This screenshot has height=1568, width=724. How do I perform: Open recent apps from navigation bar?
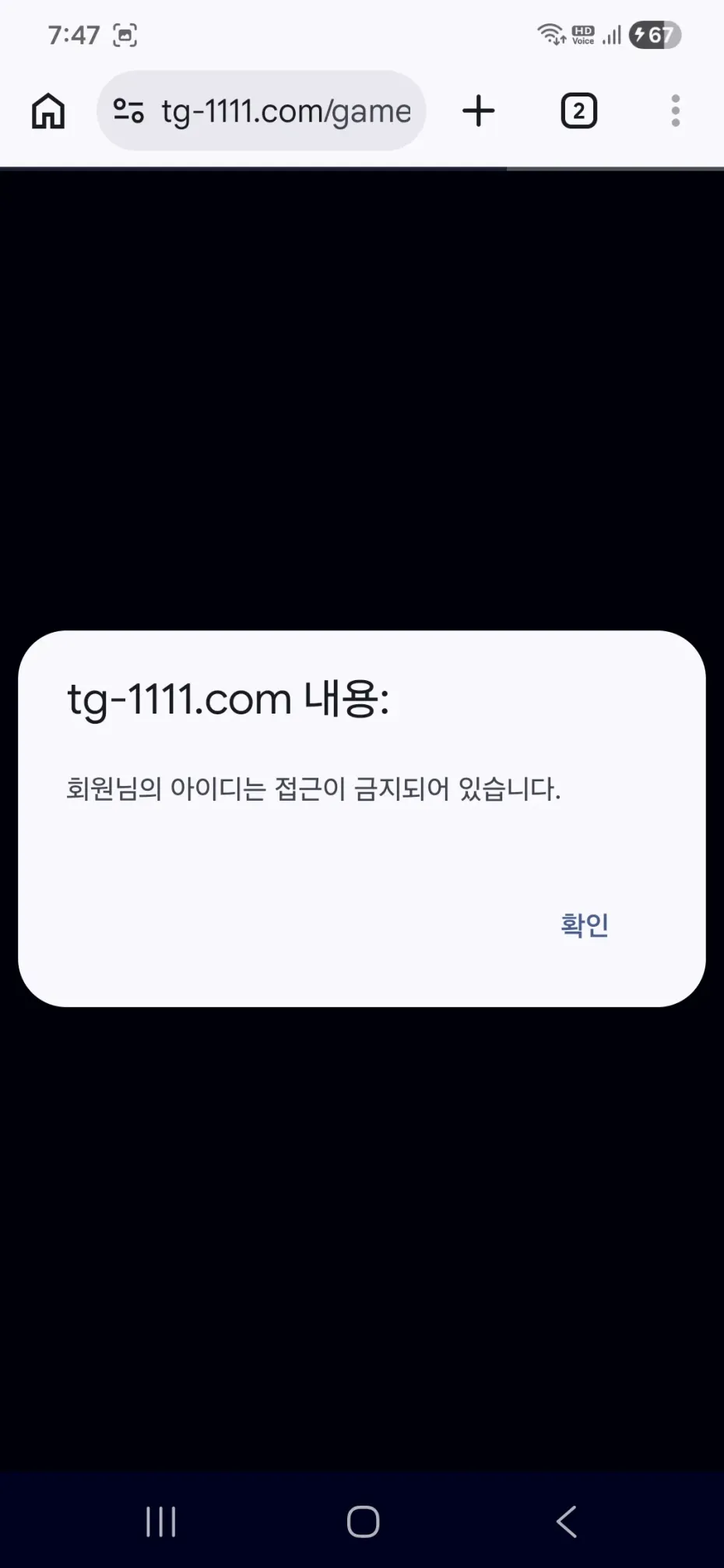pos(160,1521)
